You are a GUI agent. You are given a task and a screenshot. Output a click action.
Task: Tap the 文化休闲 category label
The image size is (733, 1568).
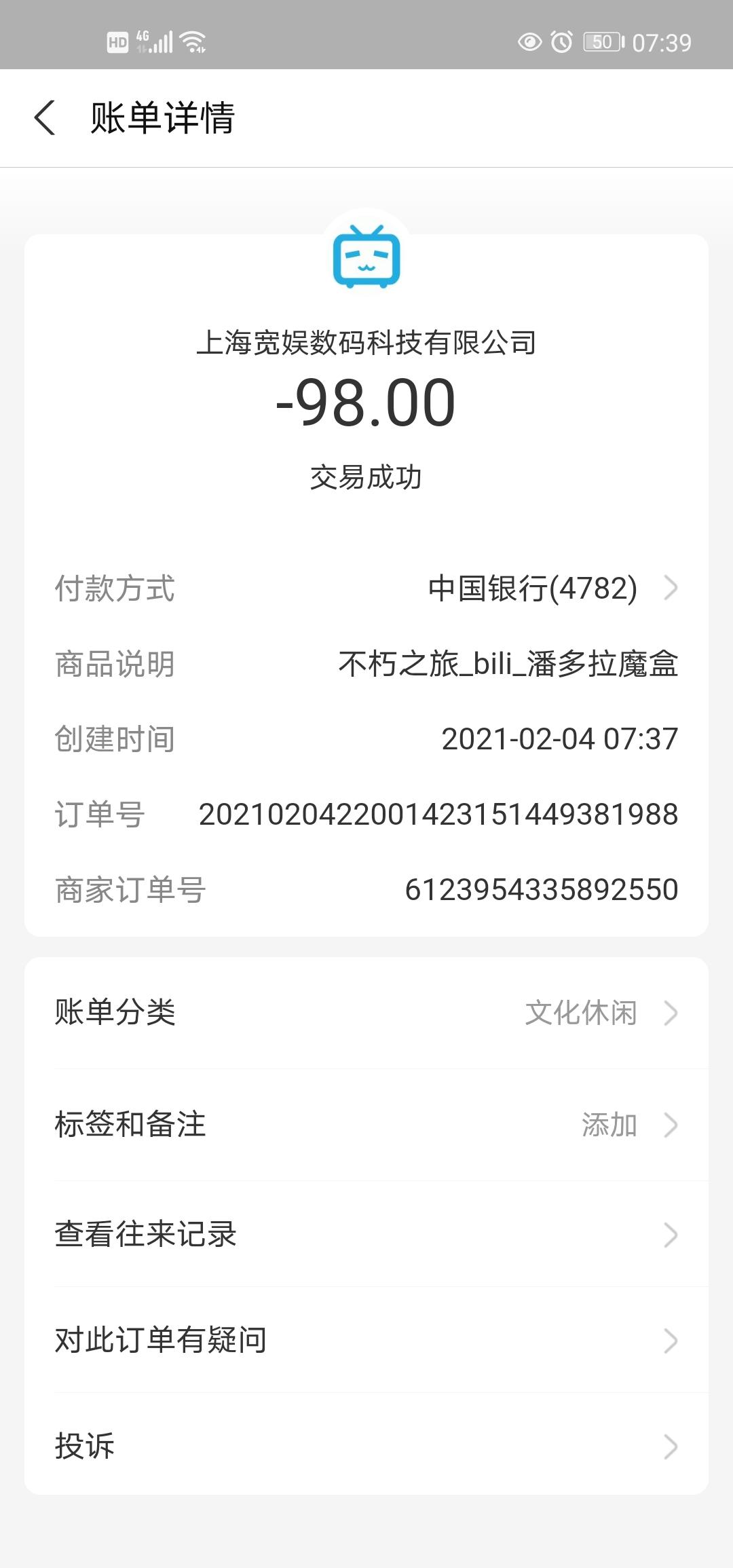click(580, 1013)
